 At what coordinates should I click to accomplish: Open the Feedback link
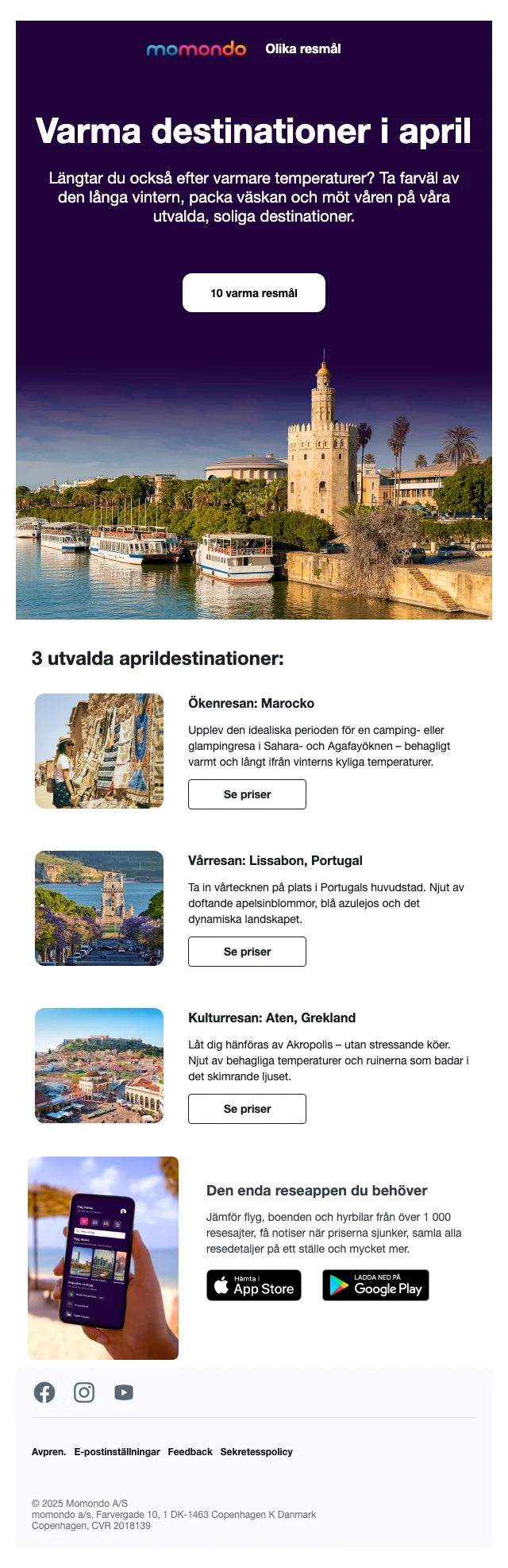coord(190,1452)
